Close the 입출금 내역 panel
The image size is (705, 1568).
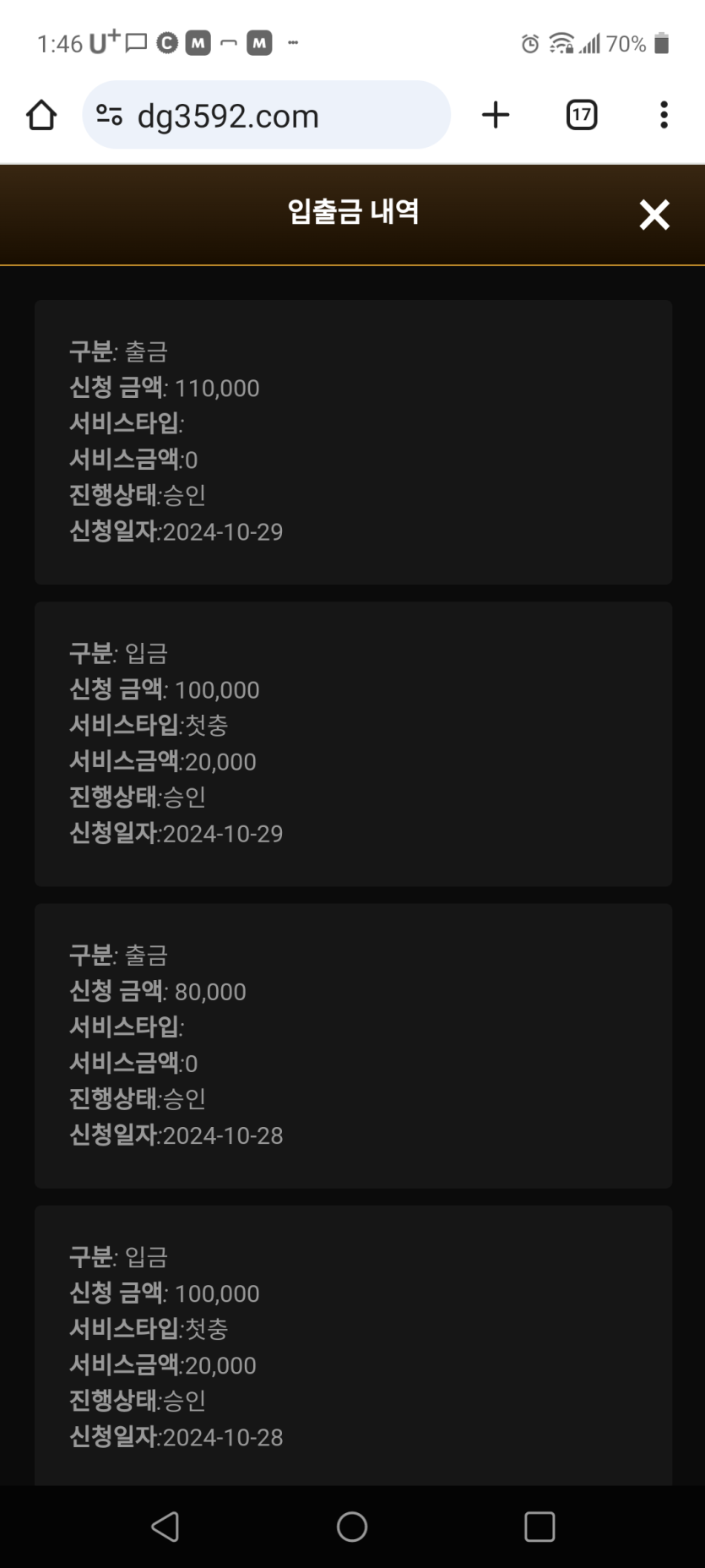point(654,215)
